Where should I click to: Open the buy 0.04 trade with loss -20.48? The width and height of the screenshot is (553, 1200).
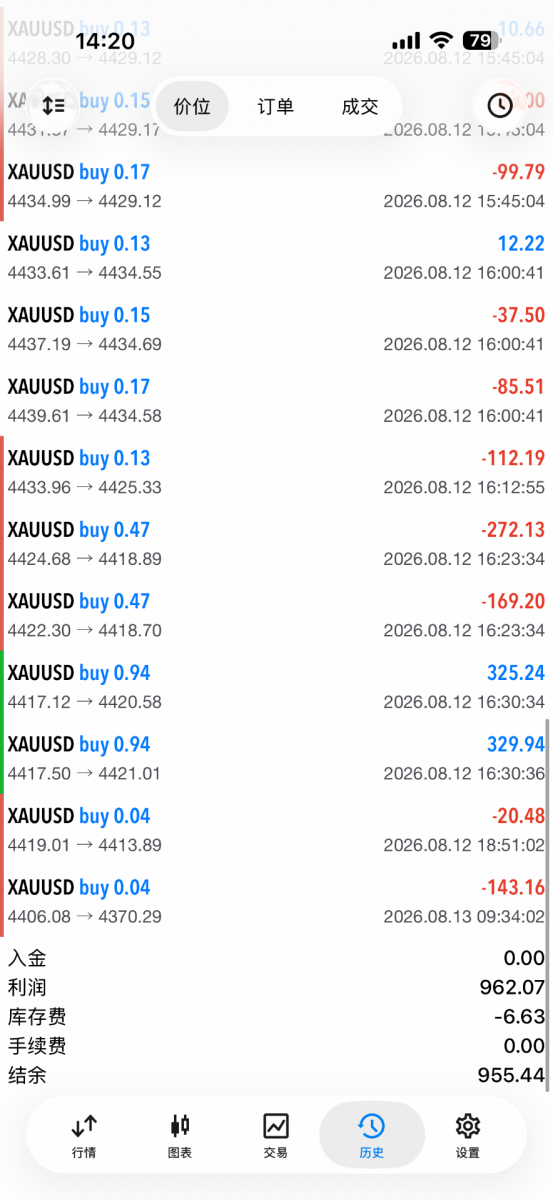[x=276, y=830]
